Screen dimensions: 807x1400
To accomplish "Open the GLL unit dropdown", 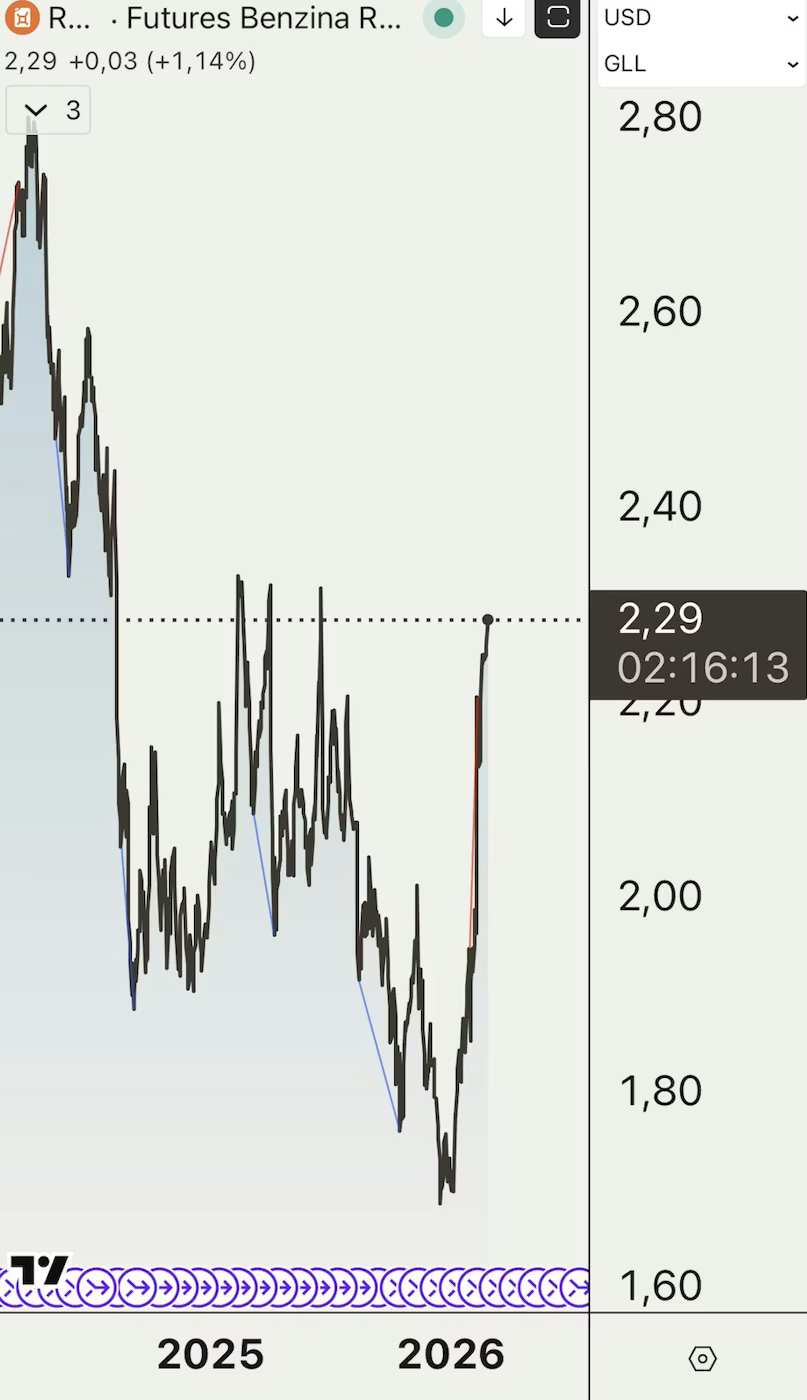I will (x=702, y=64).
